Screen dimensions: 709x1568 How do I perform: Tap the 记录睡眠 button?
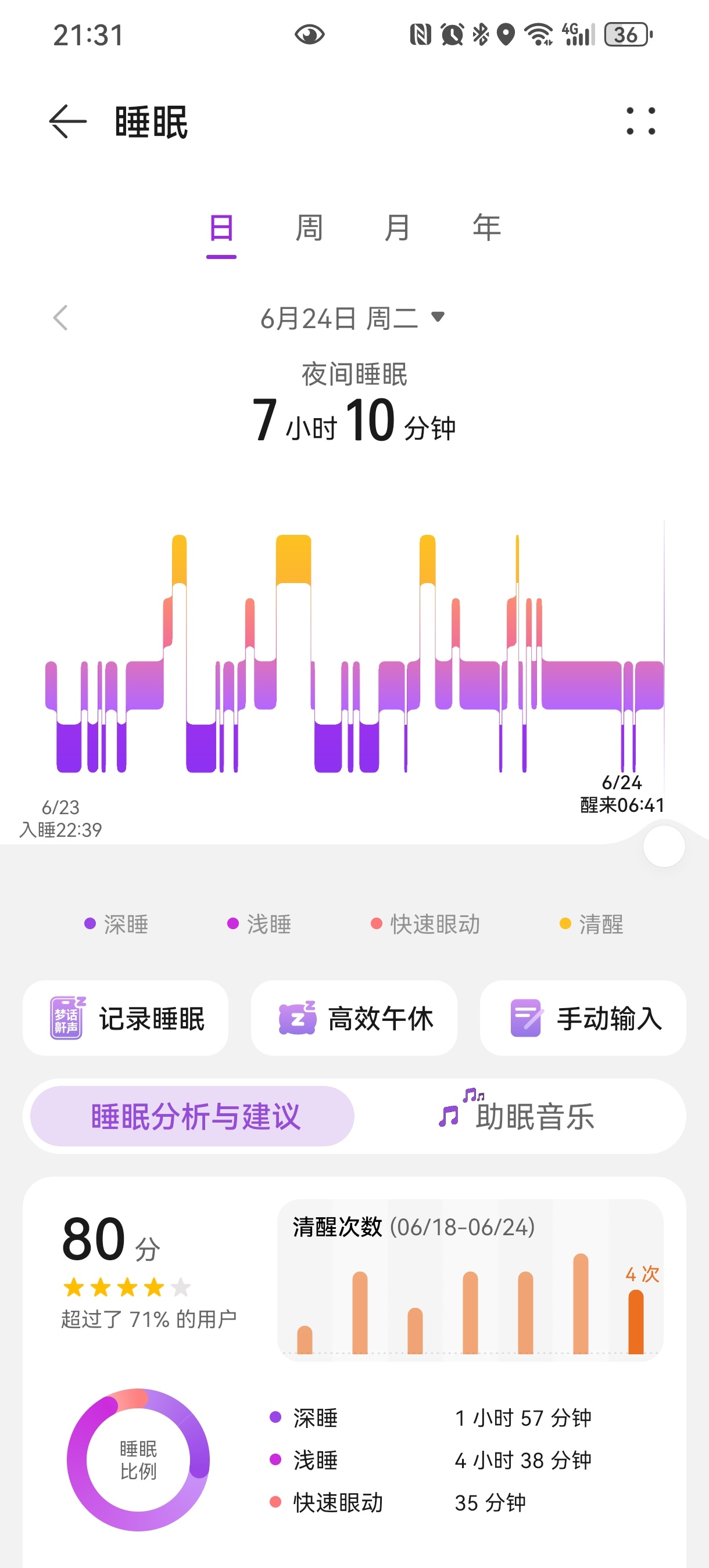pos(126,1019)
